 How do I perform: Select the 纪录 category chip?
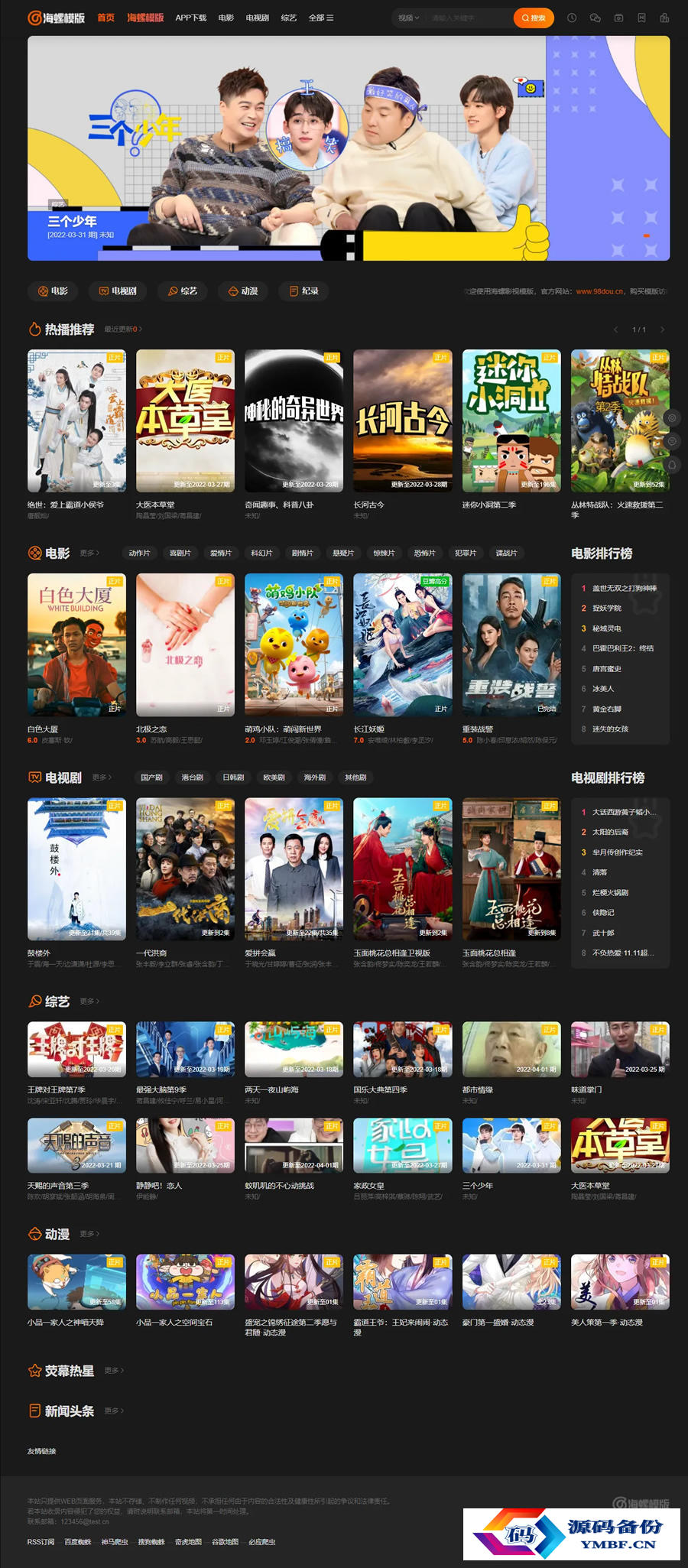[x=303, y=291]
